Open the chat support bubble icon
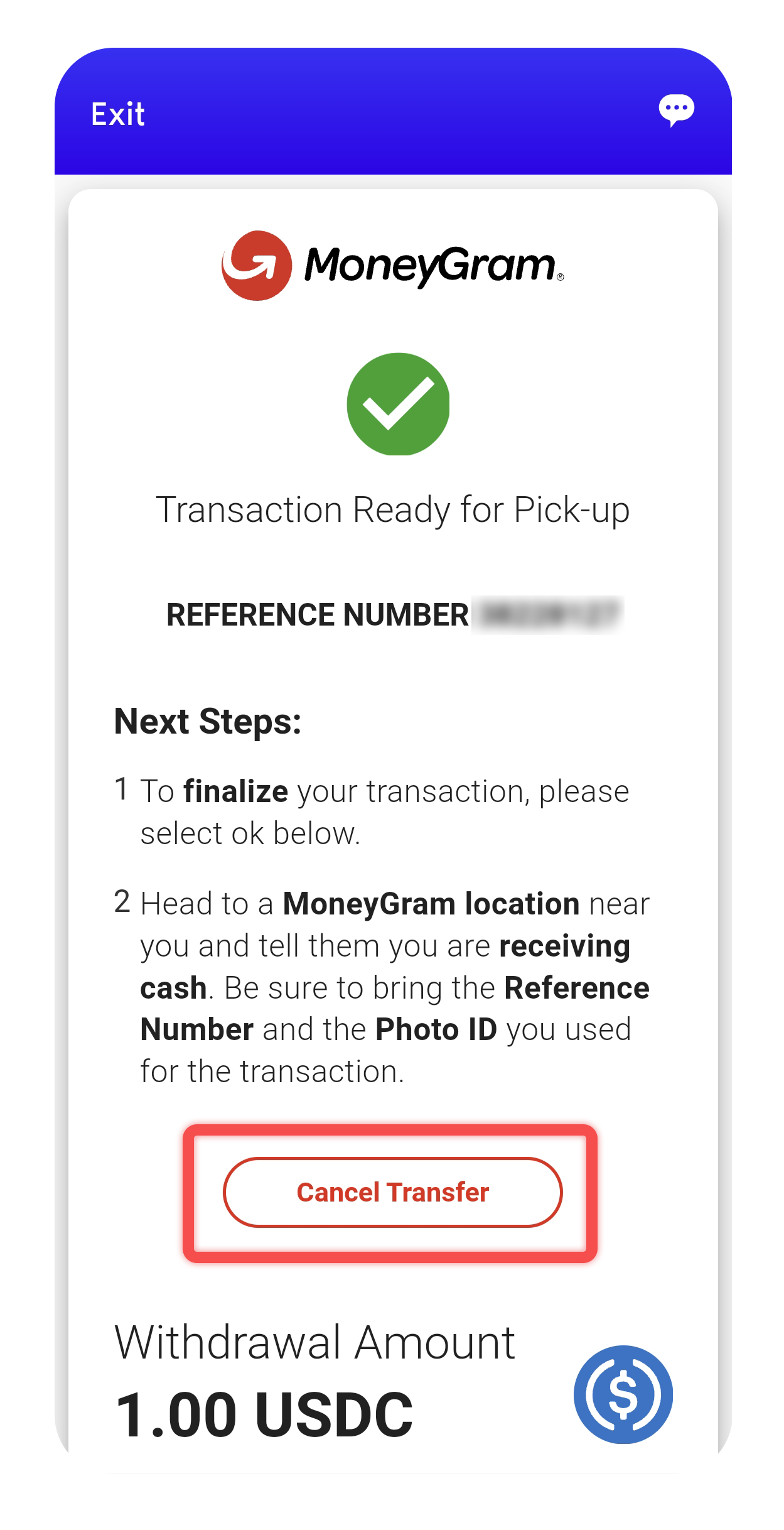Viewport: 784px width, 1530px height. pyautogui.click(x=676, y=111)
